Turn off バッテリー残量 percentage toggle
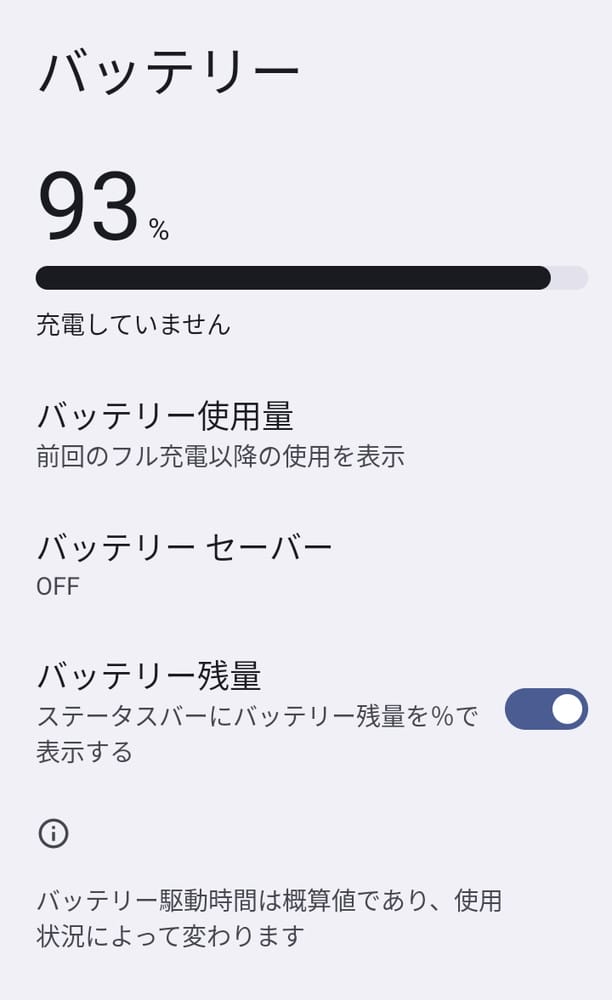 click(546, 709)
